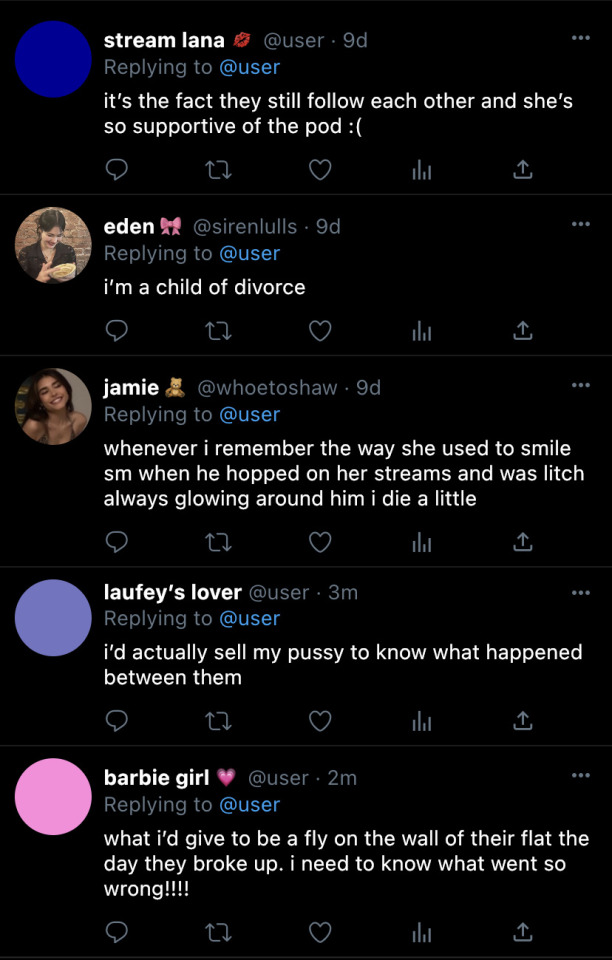Image resolution: width=612 pixels, height=960 pixels.
Task: Like barbie girl's fly on the wall tweet
Action: coord(319,932)
